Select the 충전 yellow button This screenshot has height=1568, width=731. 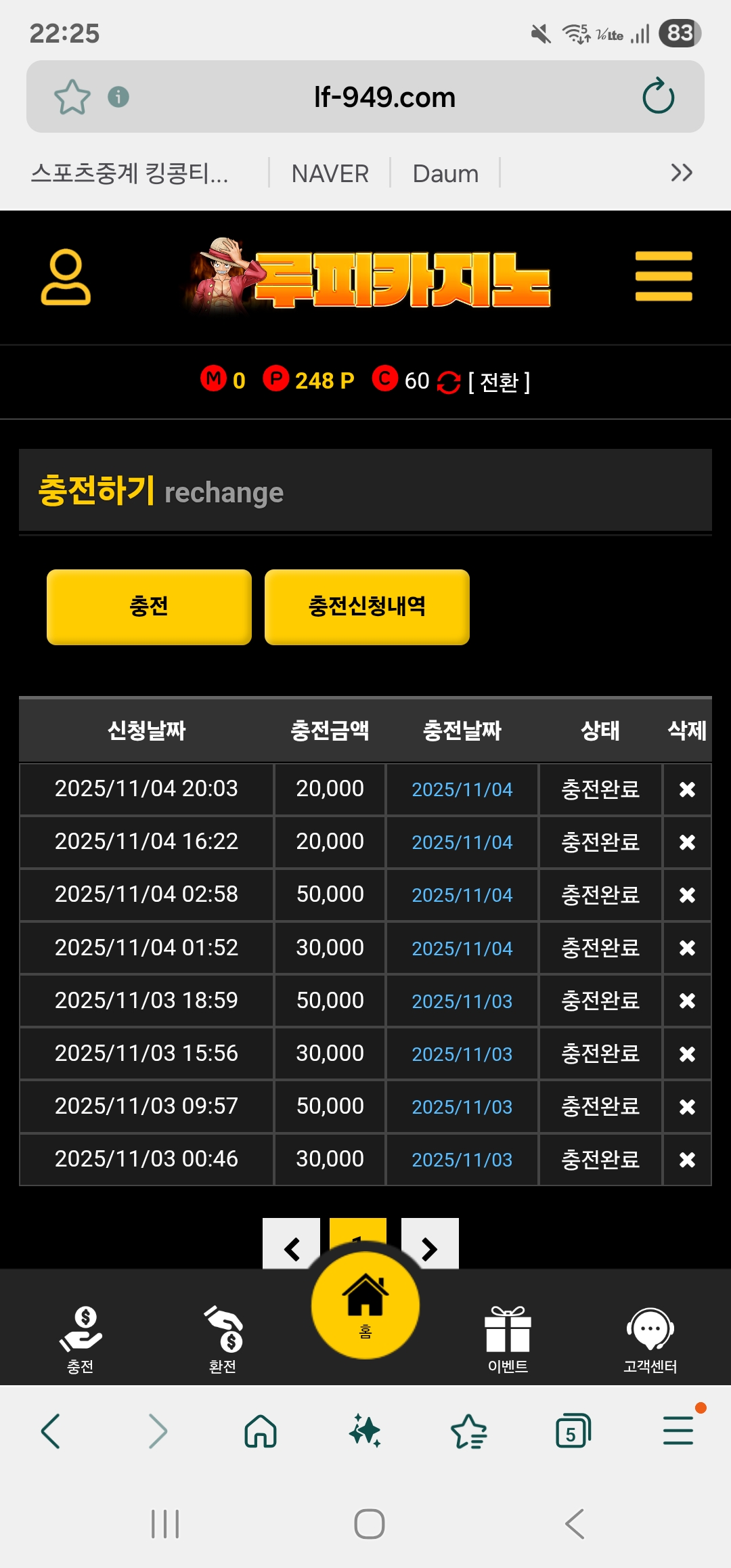point(149,607)
